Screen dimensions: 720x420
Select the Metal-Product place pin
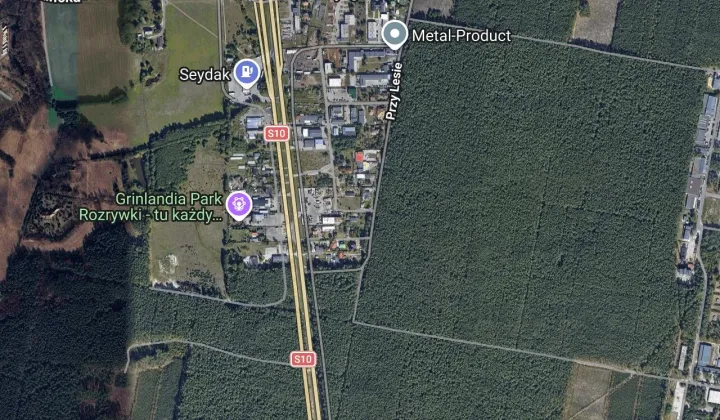coord(395,35)
